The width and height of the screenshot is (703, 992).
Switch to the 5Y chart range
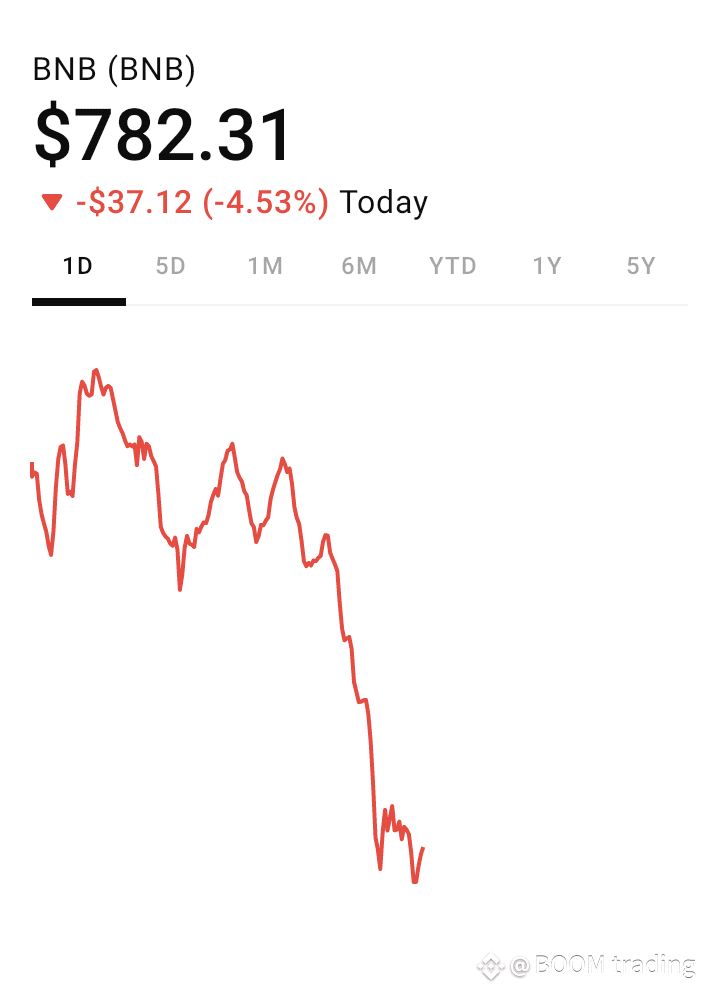tap(641, 266)
